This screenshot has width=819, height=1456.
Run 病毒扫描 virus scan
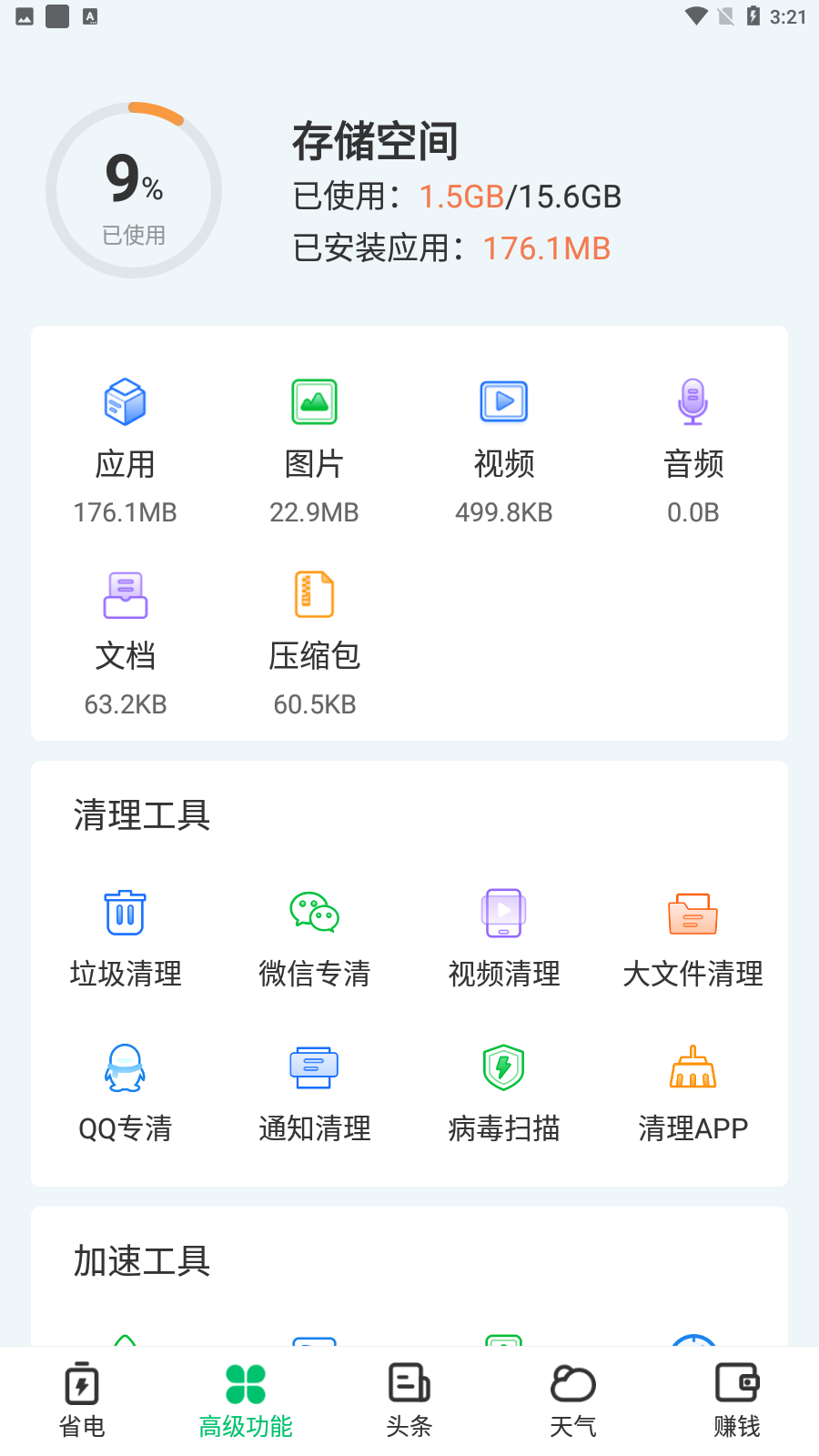click(x=503, y=1092)
